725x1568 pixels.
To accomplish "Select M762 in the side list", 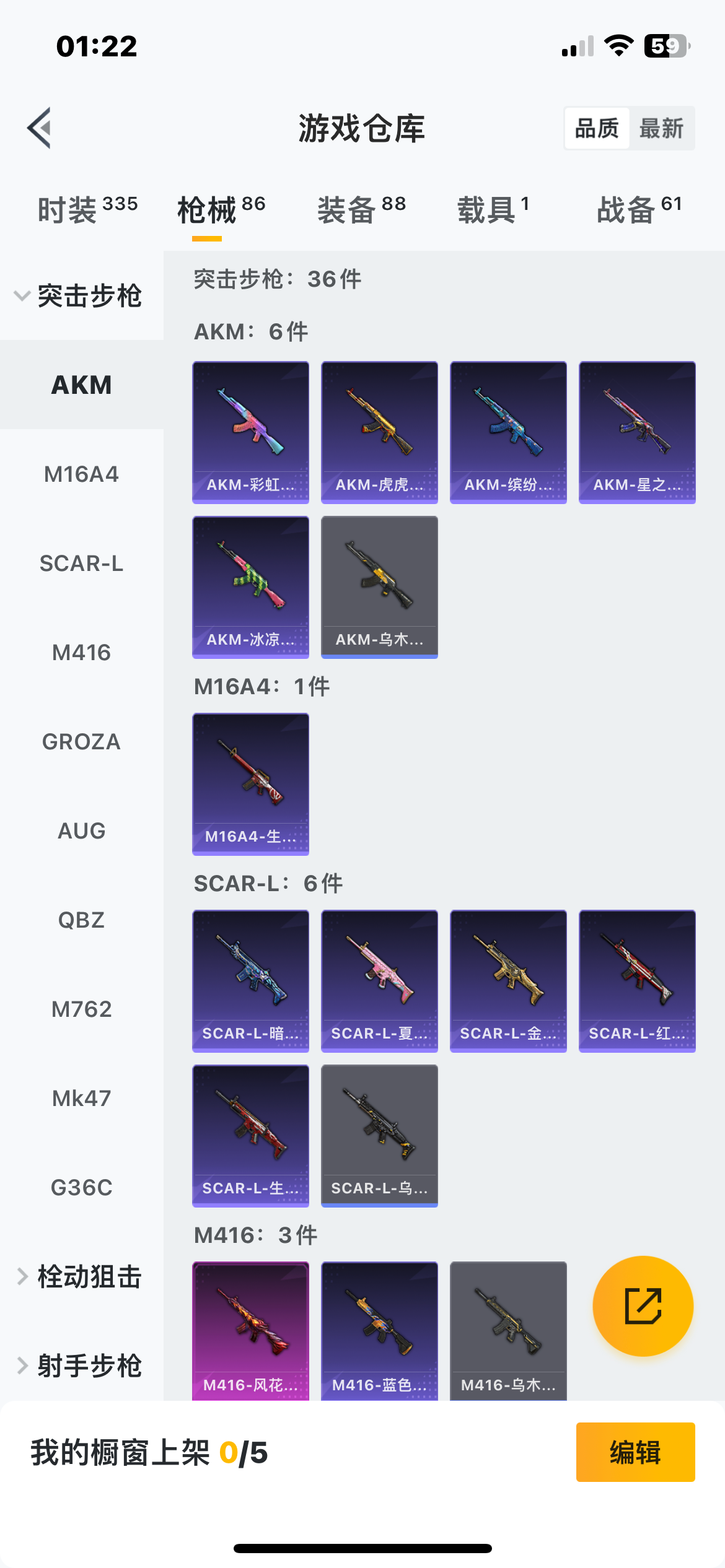I will coord(81,1009).
